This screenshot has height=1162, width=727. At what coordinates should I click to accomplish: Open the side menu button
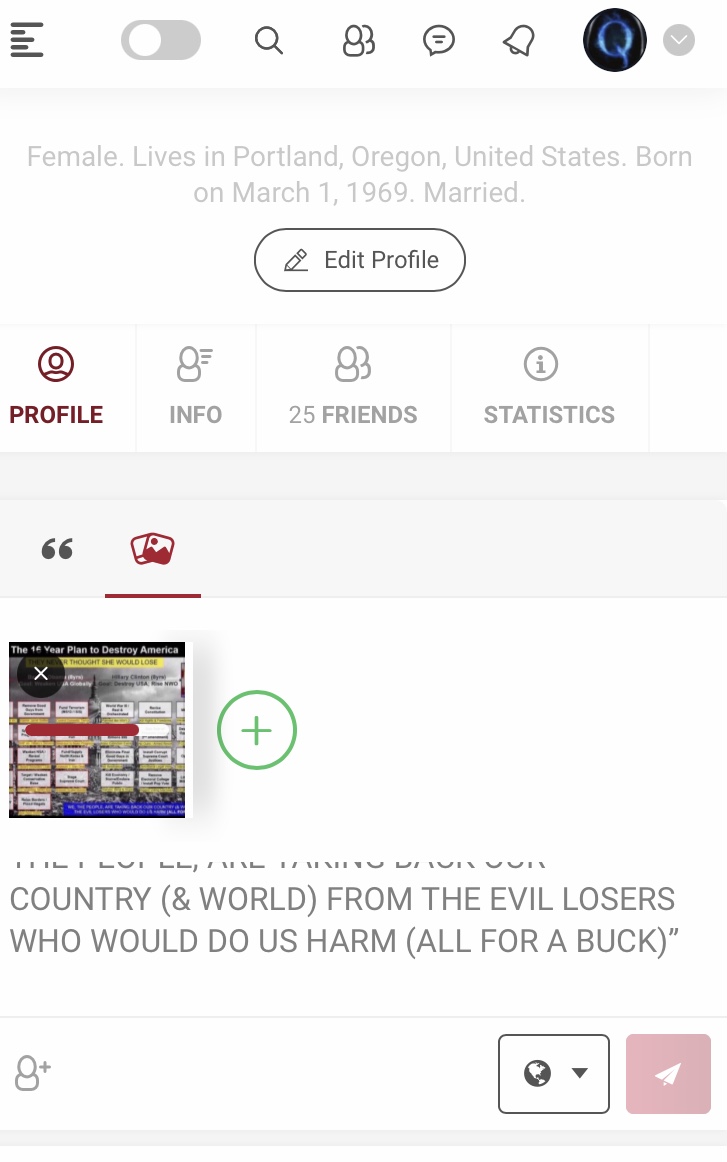coord(27,41)
